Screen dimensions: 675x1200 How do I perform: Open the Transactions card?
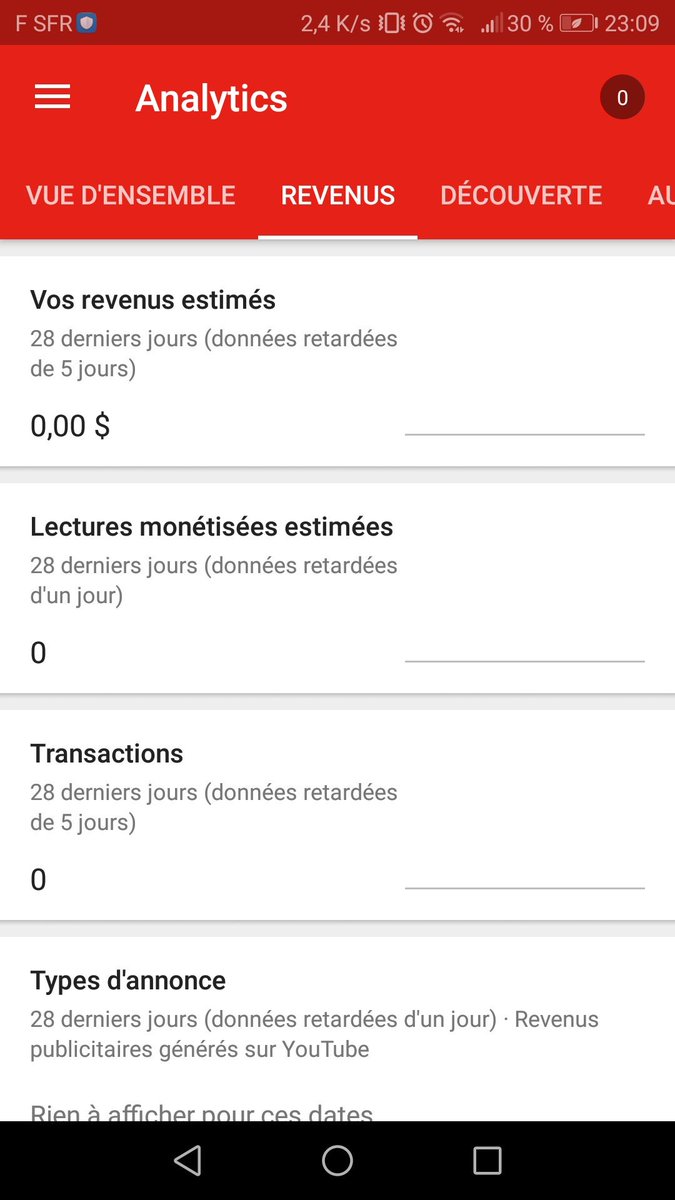337,816
